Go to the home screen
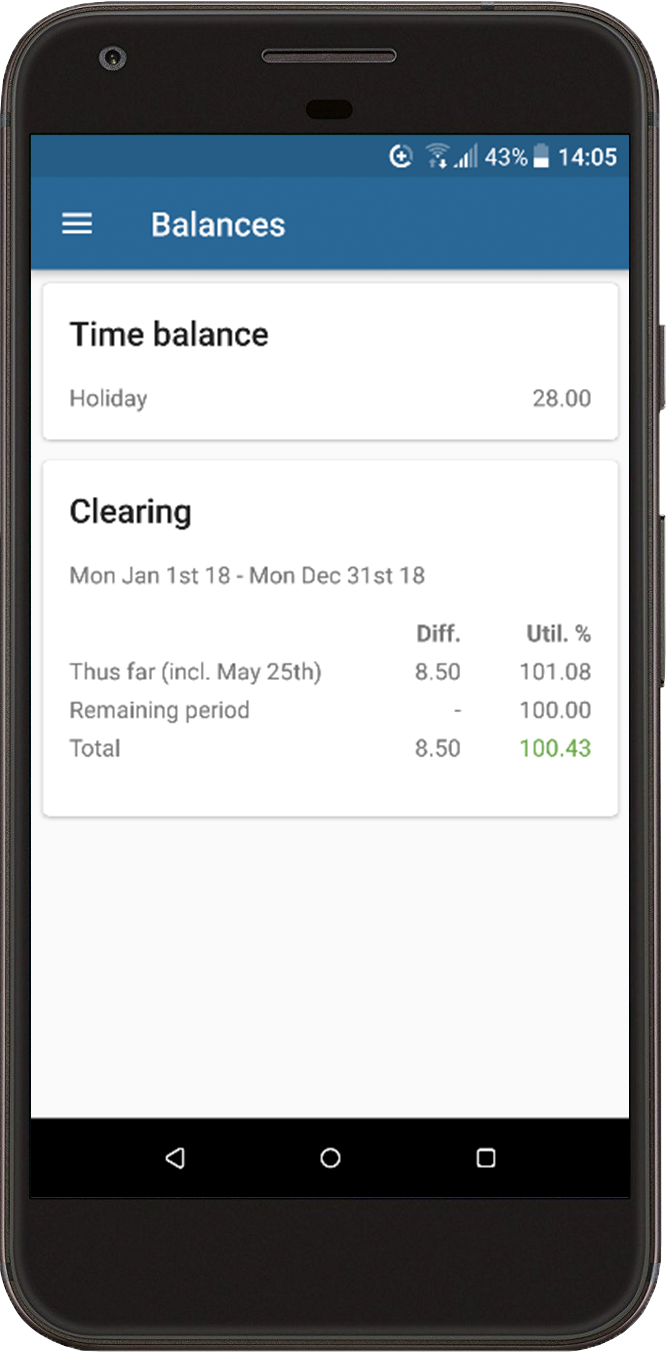Screen dimensions: 666x1352 [330, 1158]
